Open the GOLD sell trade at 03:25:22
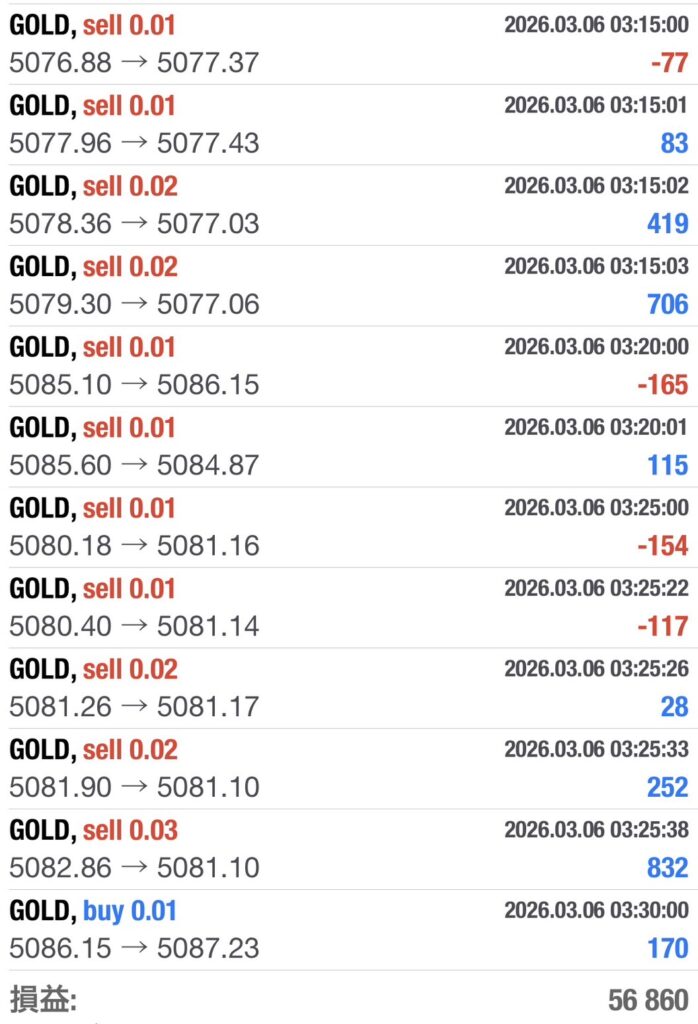The height and width of the screenshot is (1024, 698). pyautogui.click(x=349, y=607)
